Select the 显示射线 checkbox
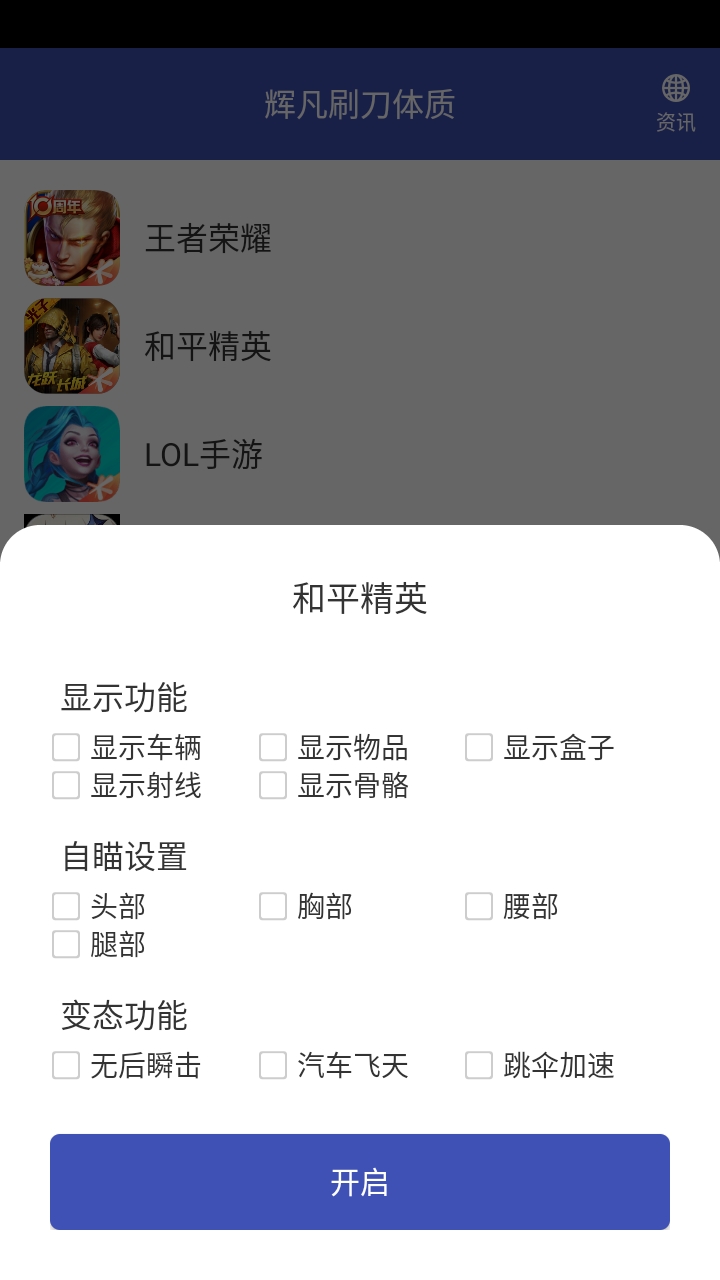The height and width of the screenshot is (1280, 720). [66, 785]
